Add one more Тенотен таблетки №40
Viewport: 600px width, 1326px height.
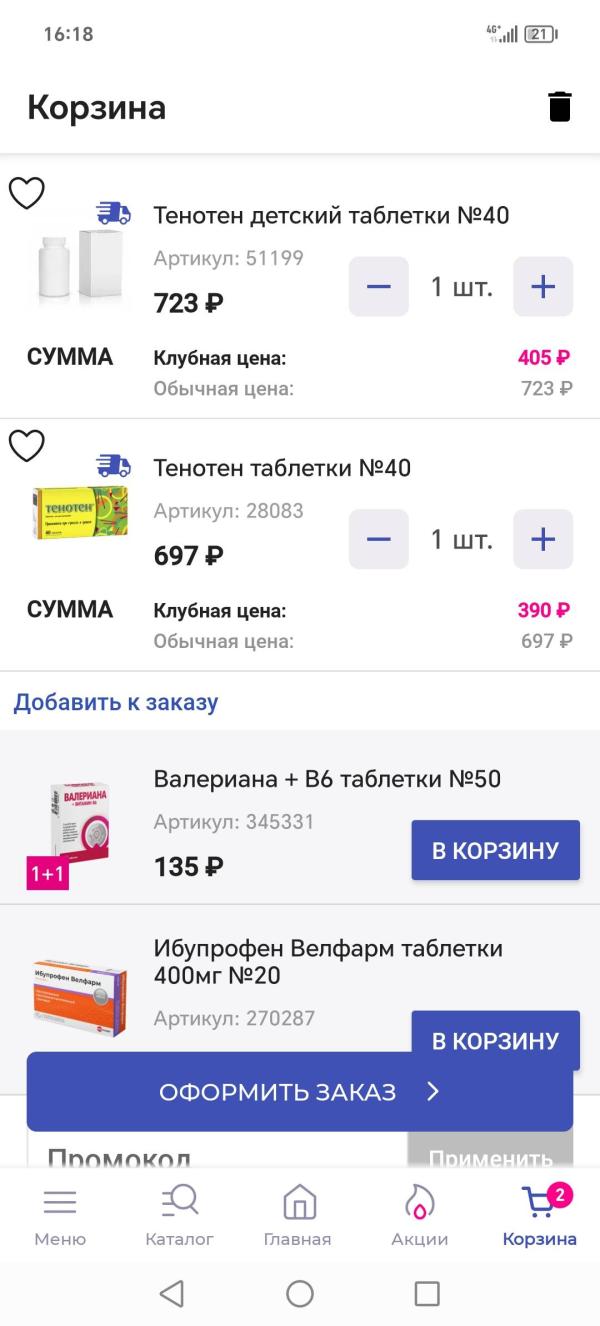pyautogui.click(x=543, y=540)
